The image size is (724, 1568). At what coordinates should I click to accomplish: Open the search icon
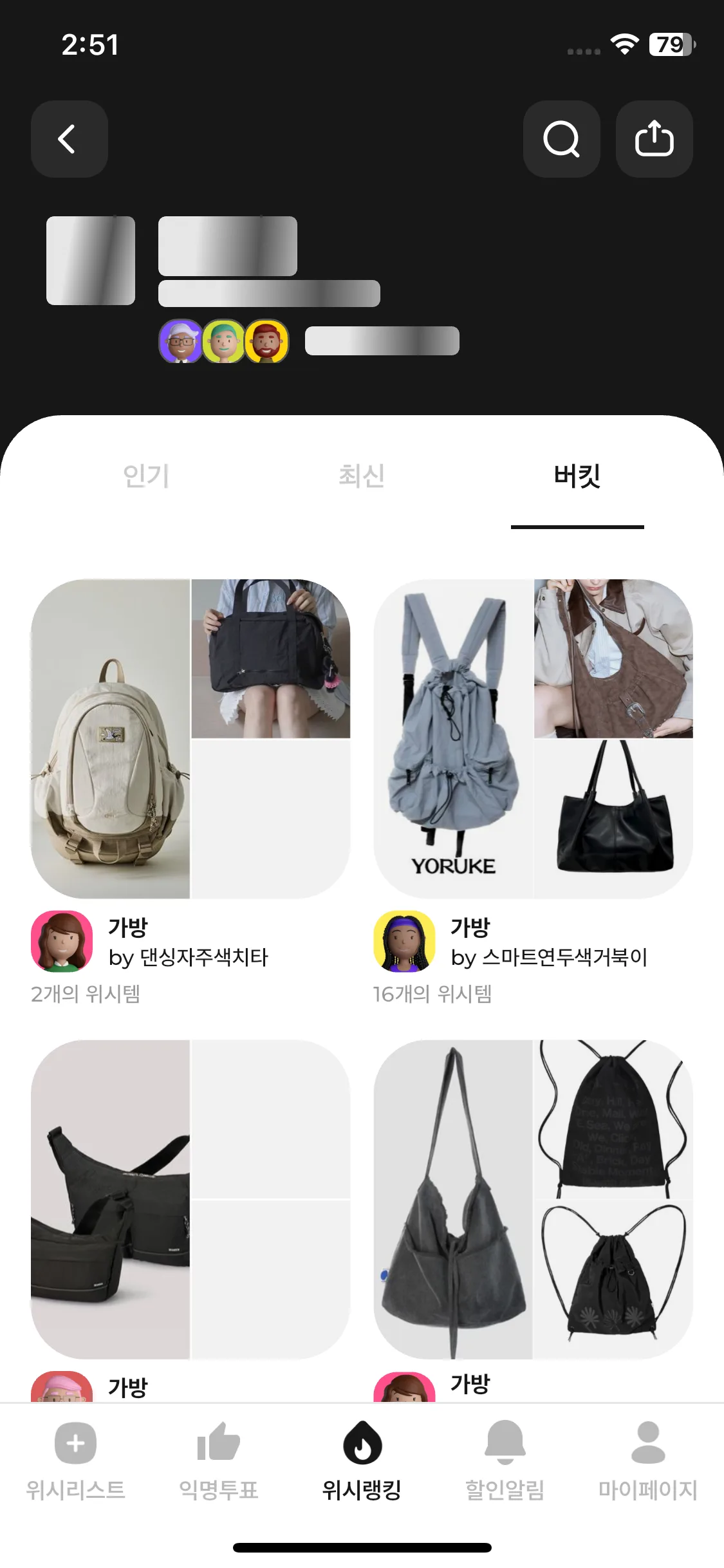pyautogui.click(x=561, y=139)
